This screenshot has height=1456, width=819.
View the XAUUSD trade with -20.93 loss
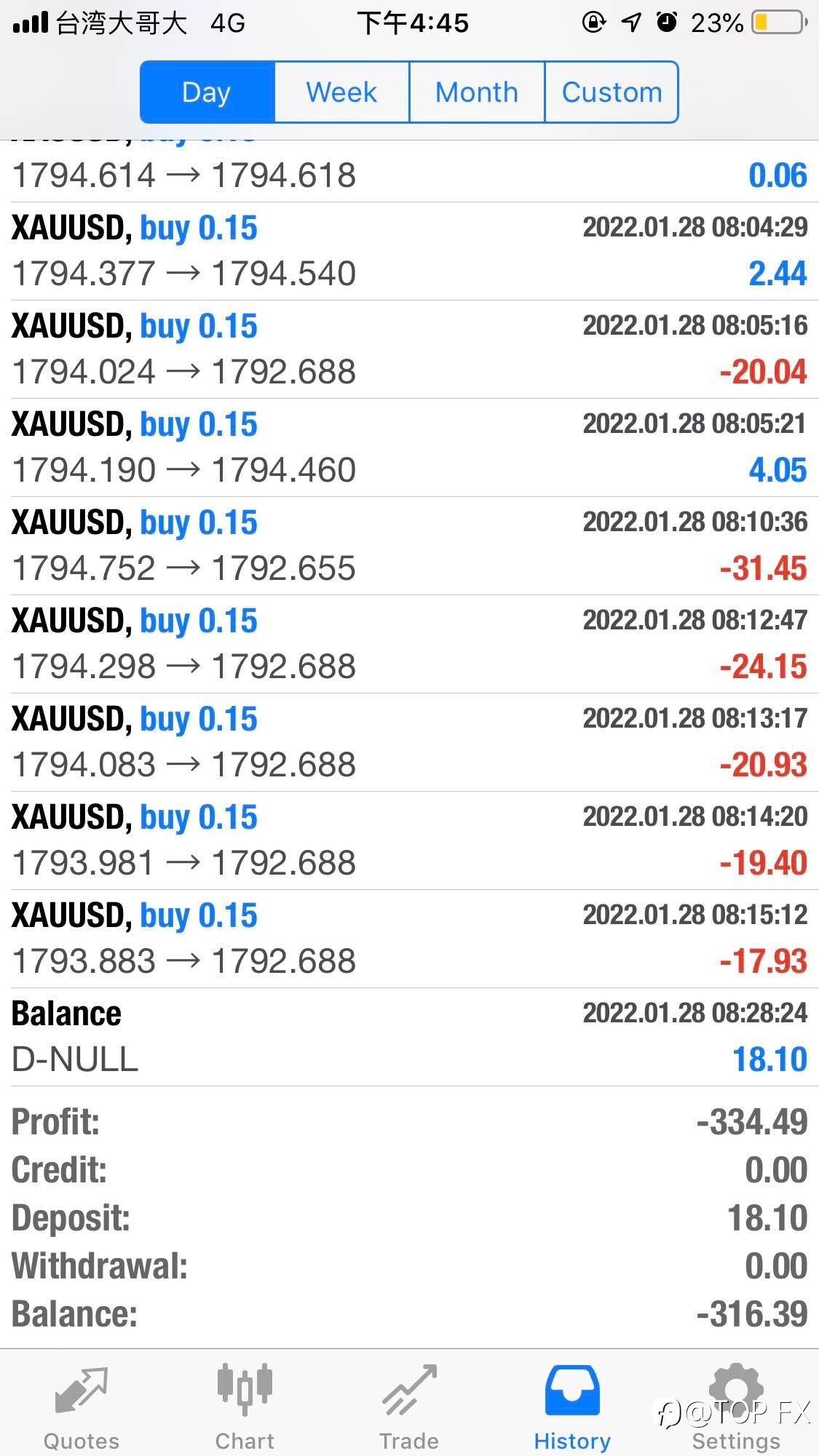(409, 742)
